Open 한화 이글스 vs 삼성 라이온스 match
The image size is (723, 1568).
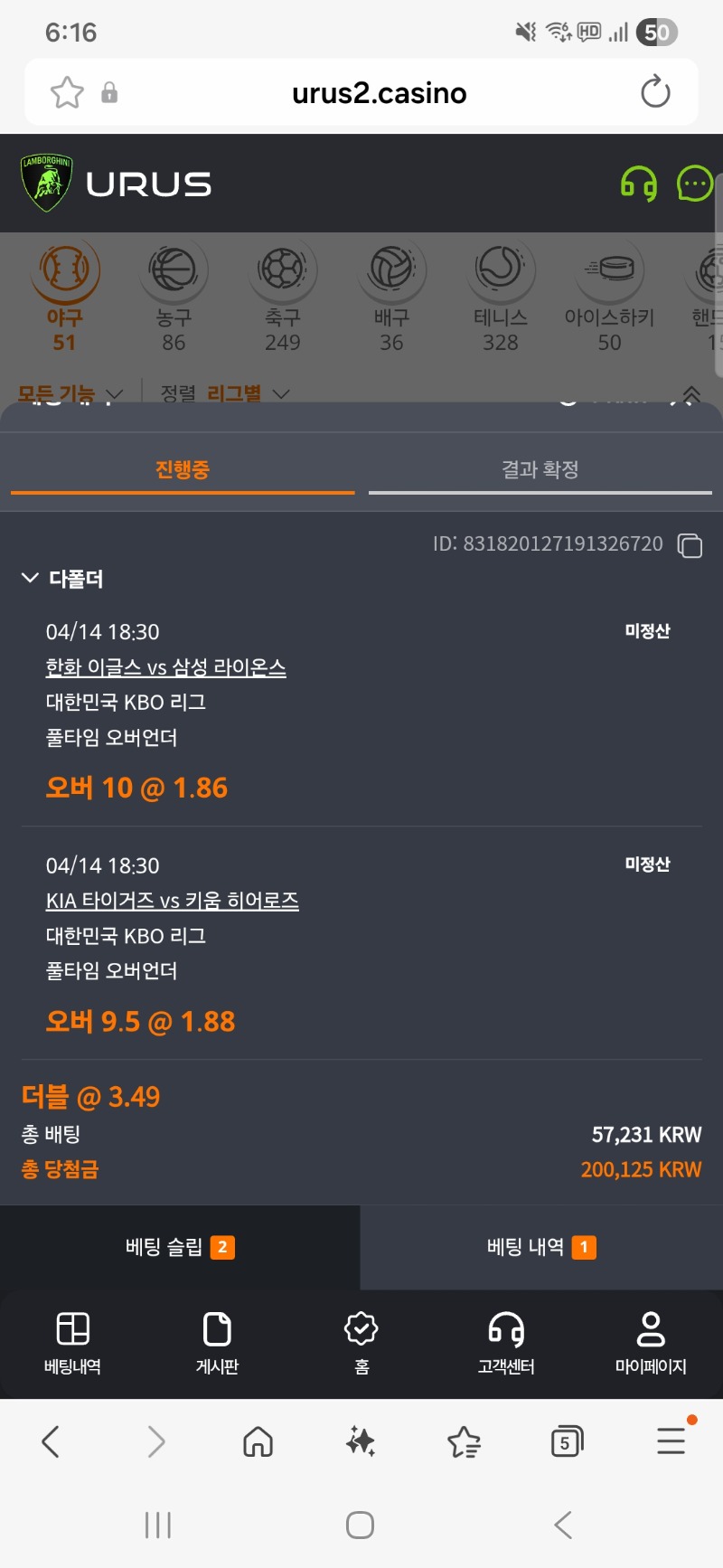(x=166, y=668)
